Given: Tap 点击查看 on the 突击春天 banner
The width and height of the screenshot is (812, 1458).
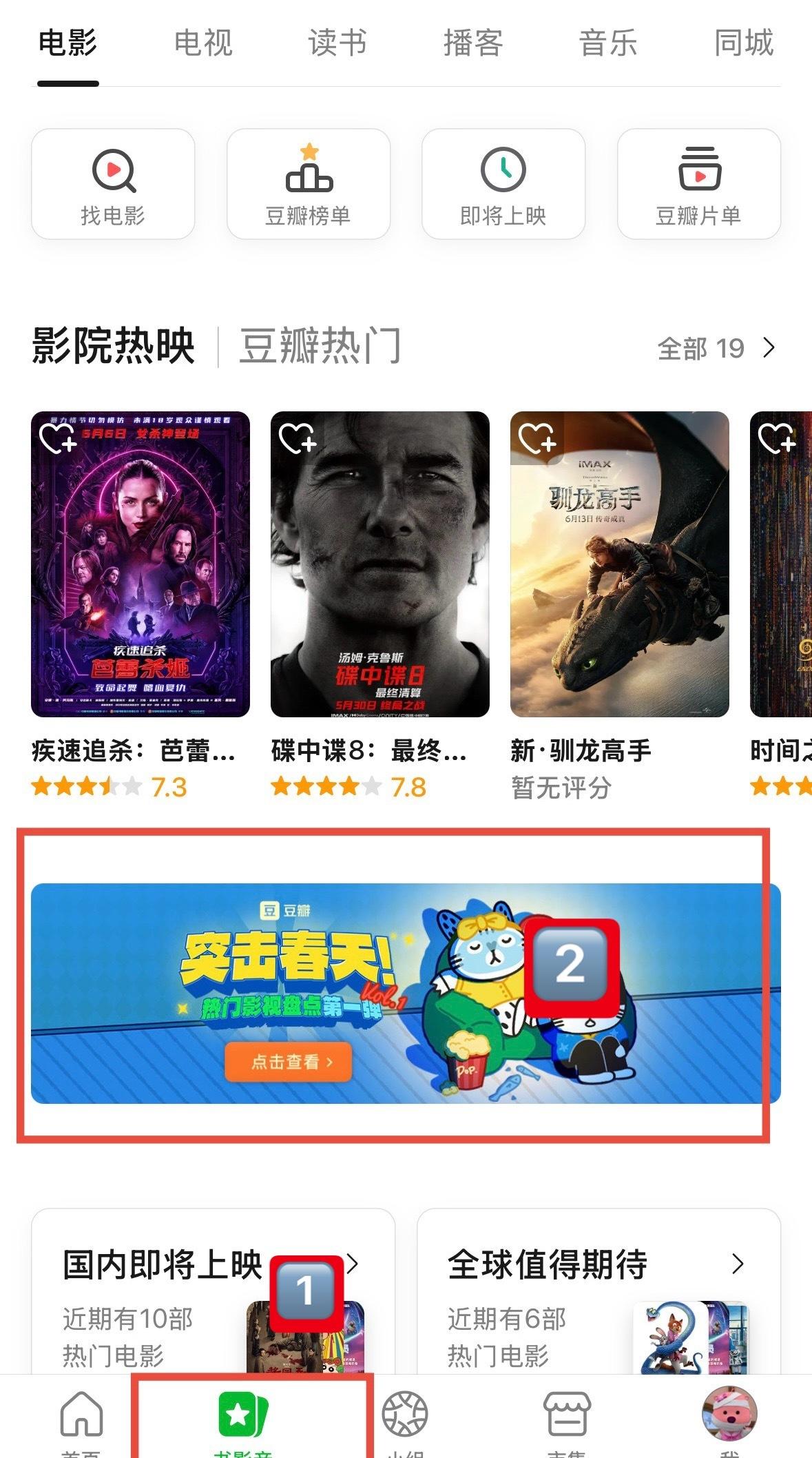Looking at the screenshot, I should pyautogui.click(x=288, y=1062).
